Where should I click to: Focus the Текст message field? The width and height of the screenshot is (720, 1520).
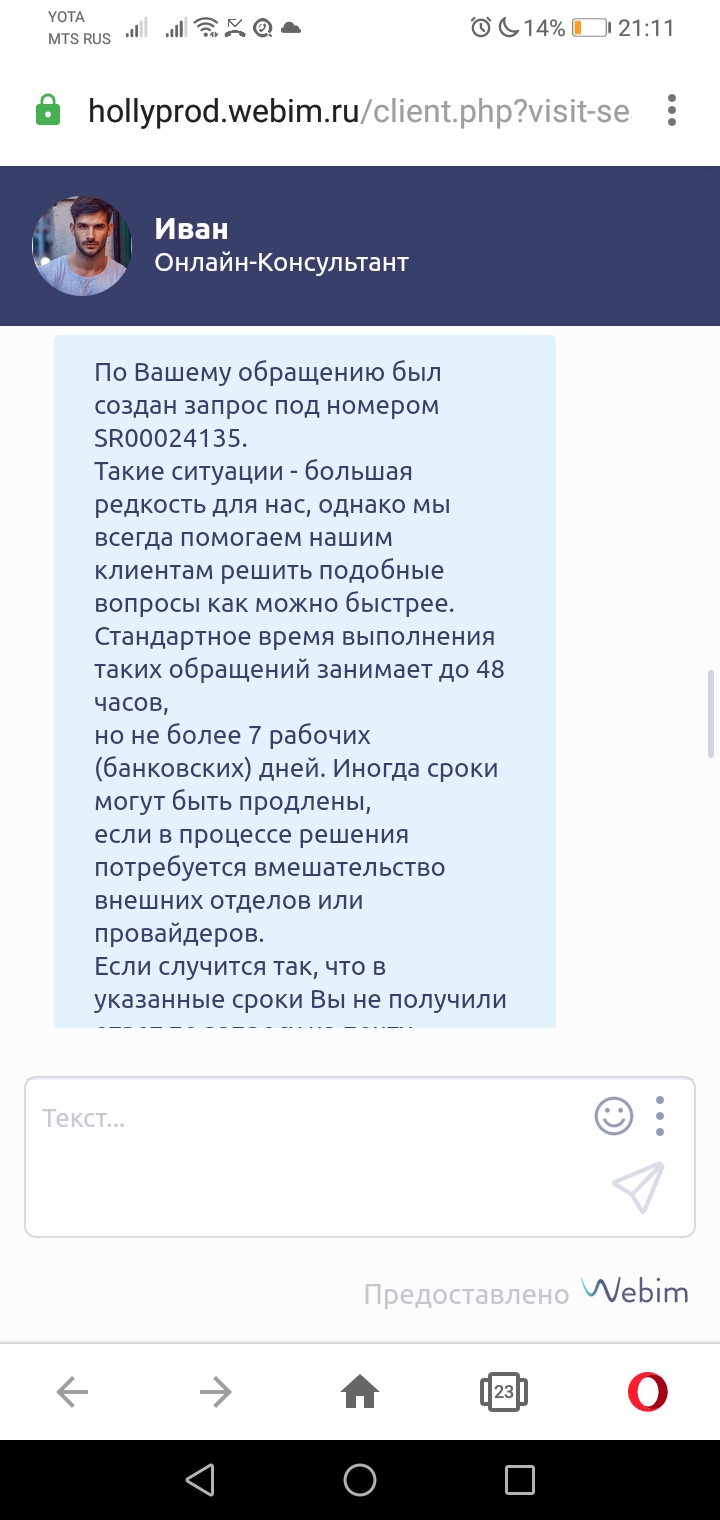pos(310,1157)
